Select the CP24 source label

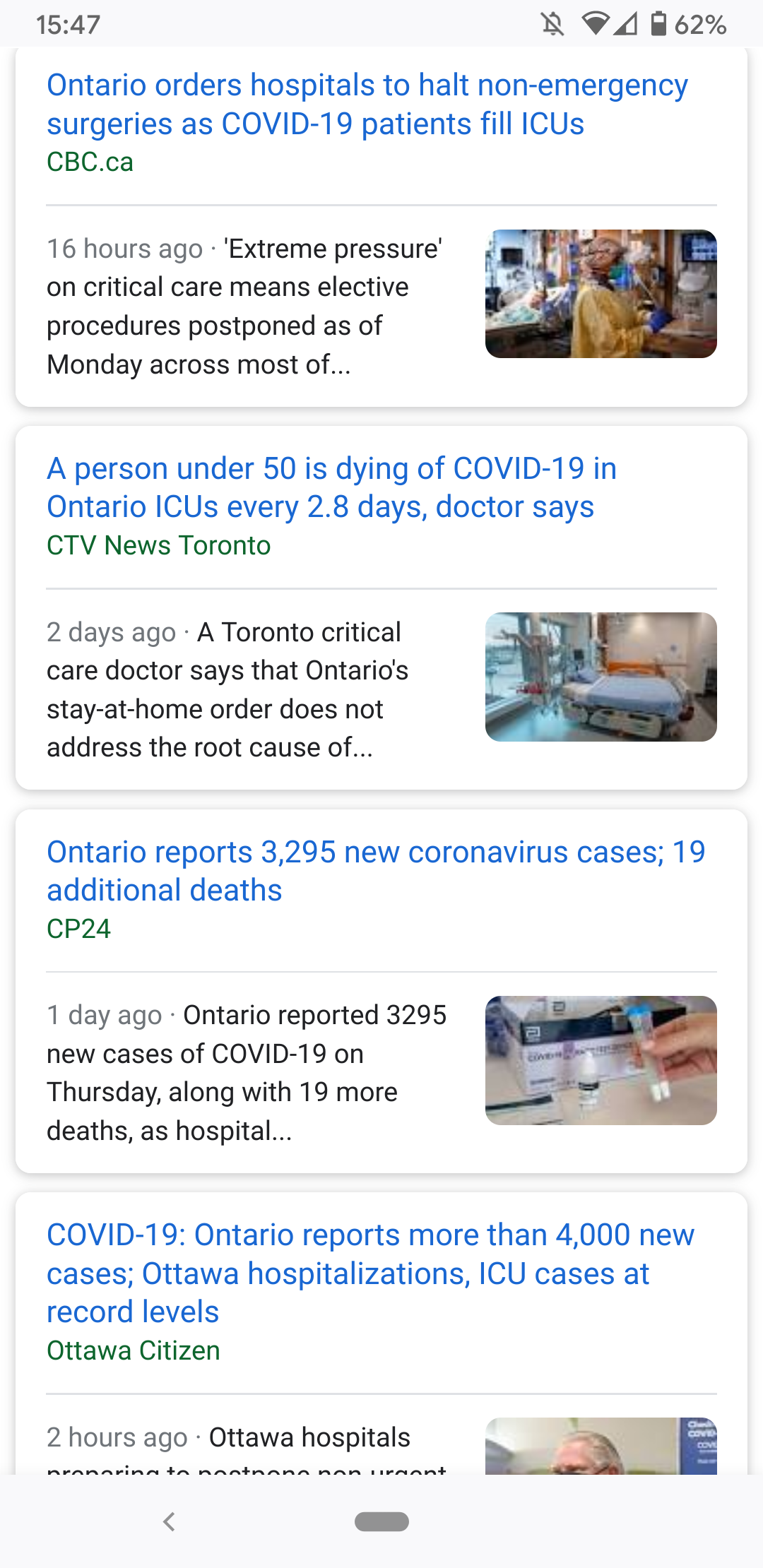coord(78,929)
